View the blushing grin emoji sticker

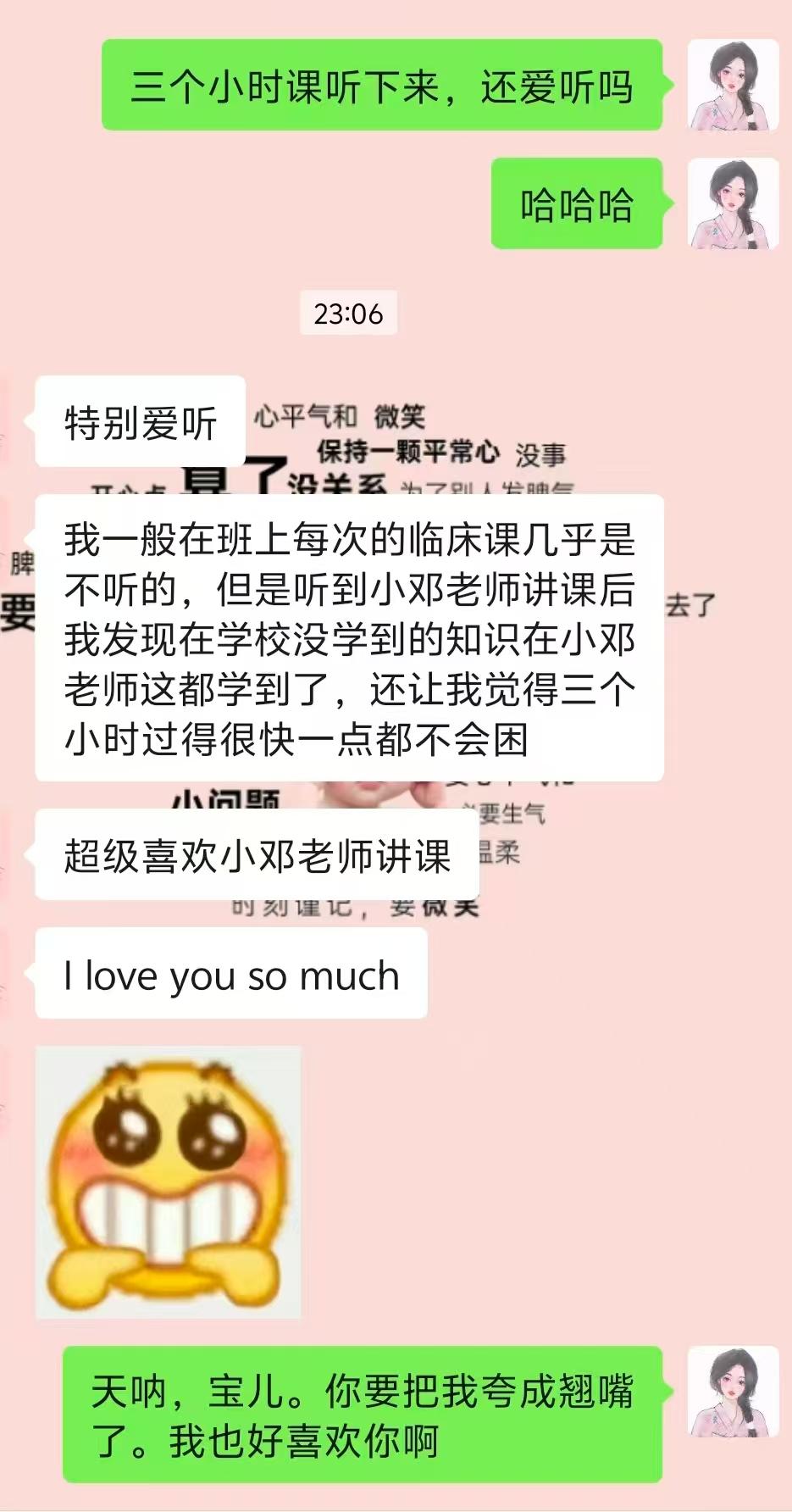pyautogui.click(x=168, y=1181)
